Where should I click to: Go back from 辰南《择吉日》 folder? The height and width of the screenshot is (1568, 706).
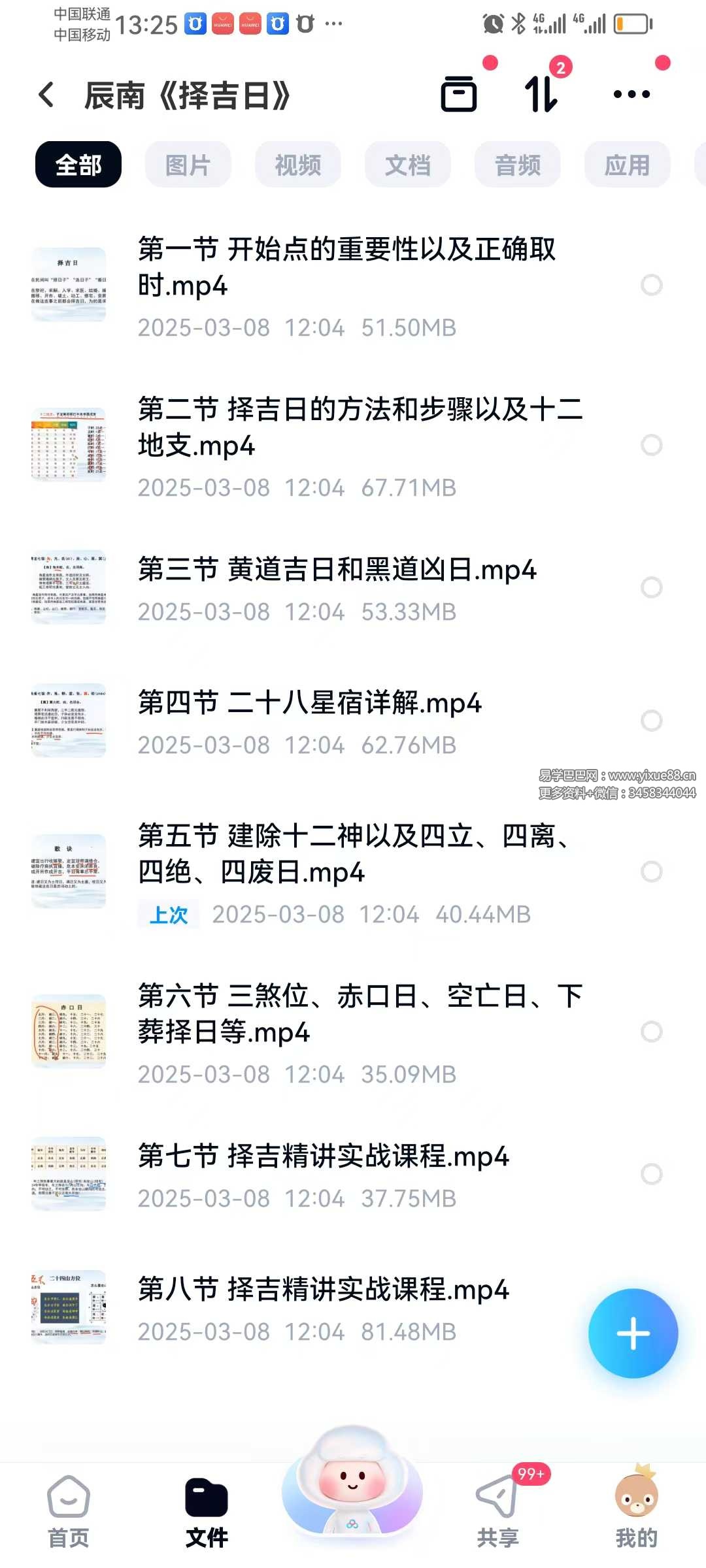pyautogui.click(x=46, y=95)
